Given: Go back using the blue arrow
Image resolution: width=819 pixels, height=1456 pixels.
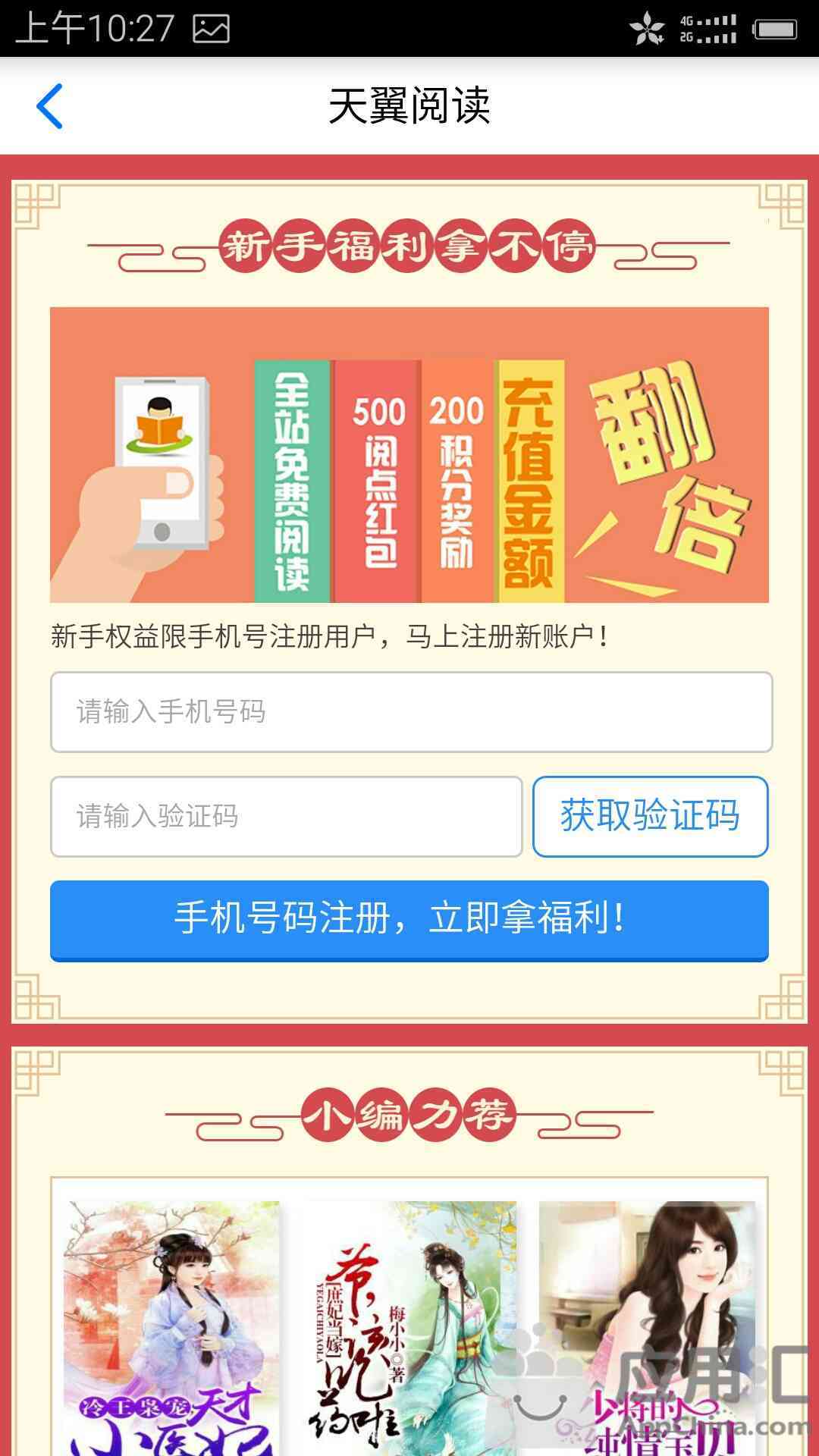Looking at the screenshot, I should (x=50, y=106).
